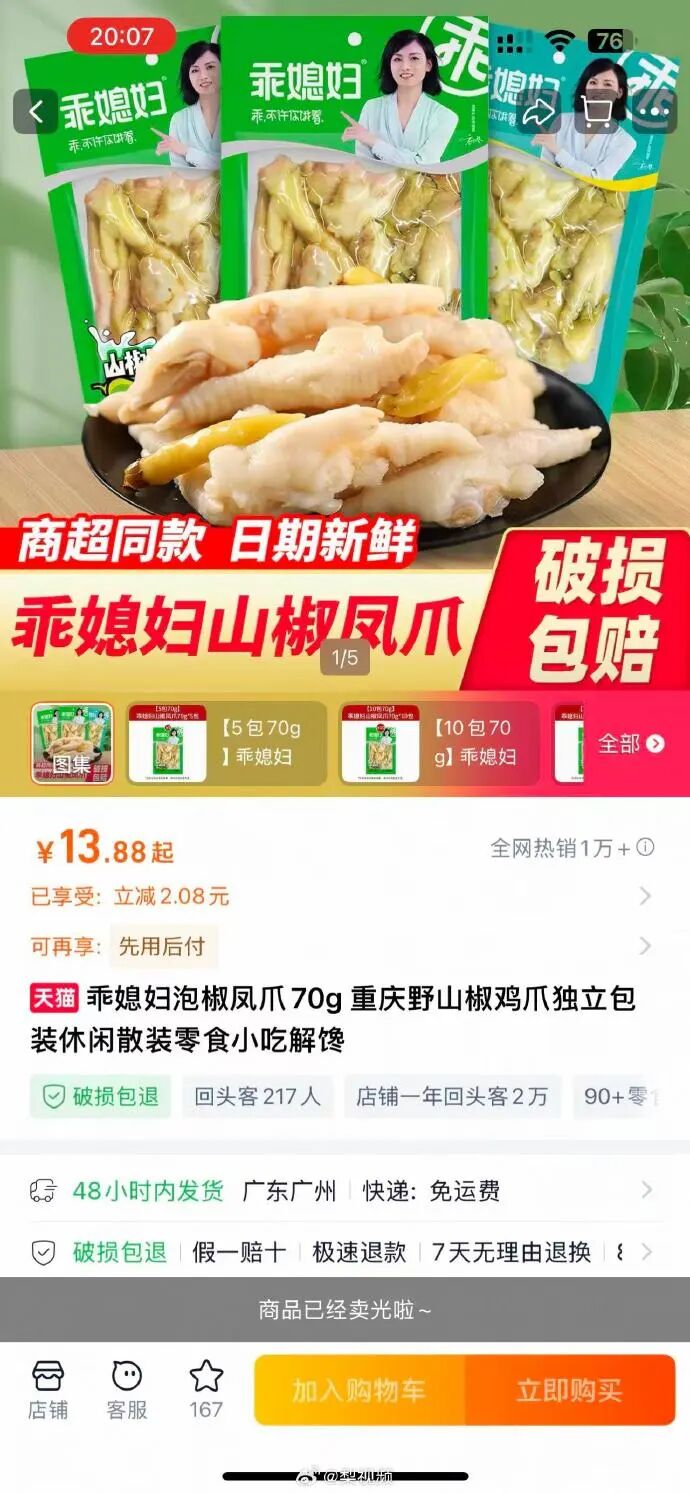Expand the 立减2.08元 discount row
Viewport: 690px width, 1493px height.
pos(645,896)
